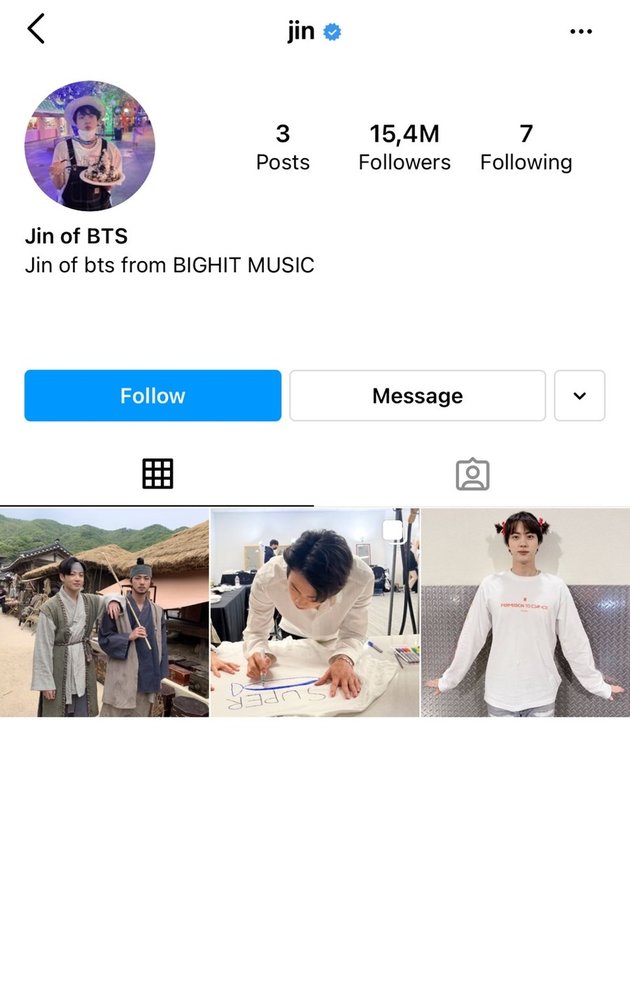Open the post with two men in hanbok
This screenshot has width=630, height=1005.
(104, 612)
